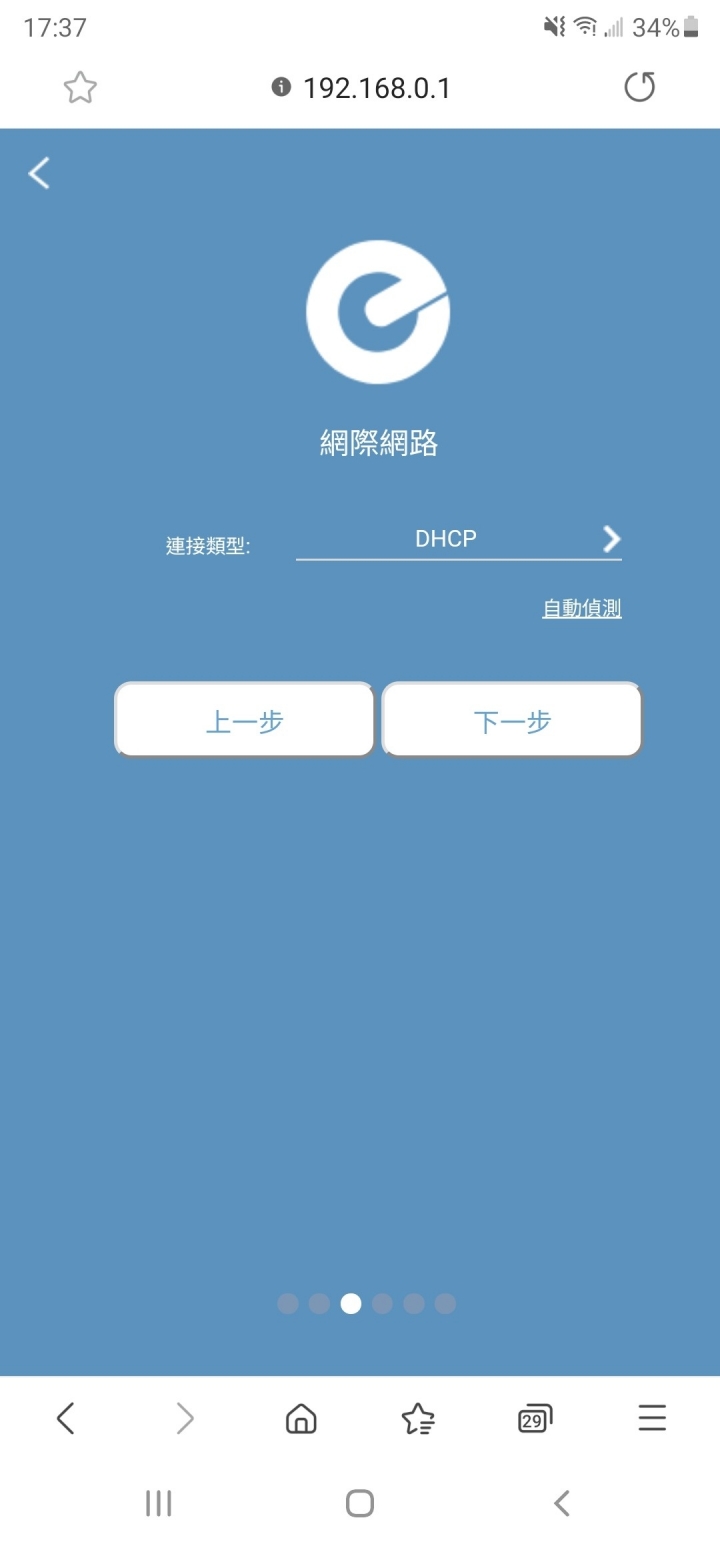Open the browser home page
The height and width of the screenshot is (1544, 720).
(301, 1418)
